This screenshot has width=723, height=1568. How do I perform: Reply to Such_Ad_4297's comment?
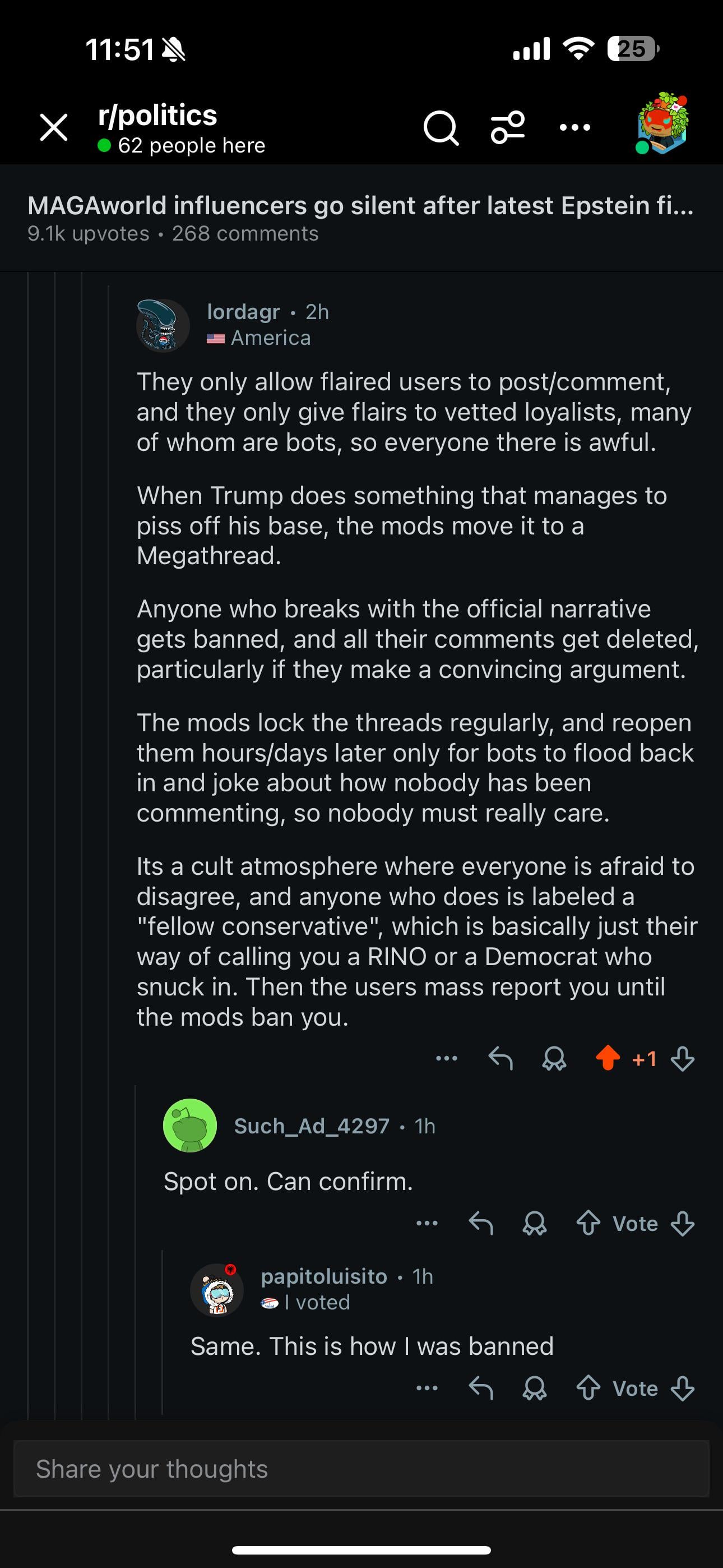(x=481, y=1224)
